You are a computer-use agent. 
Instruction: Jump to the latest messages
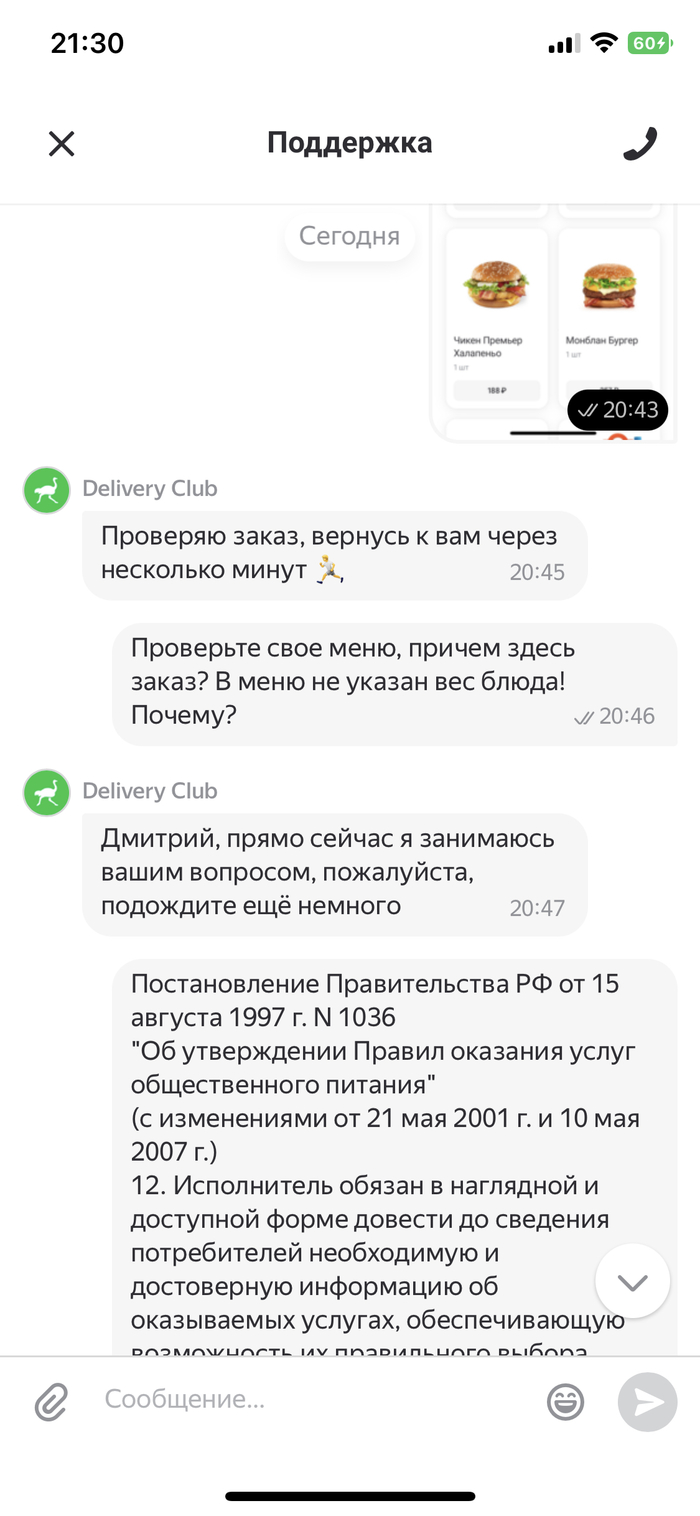point(632,1281)
